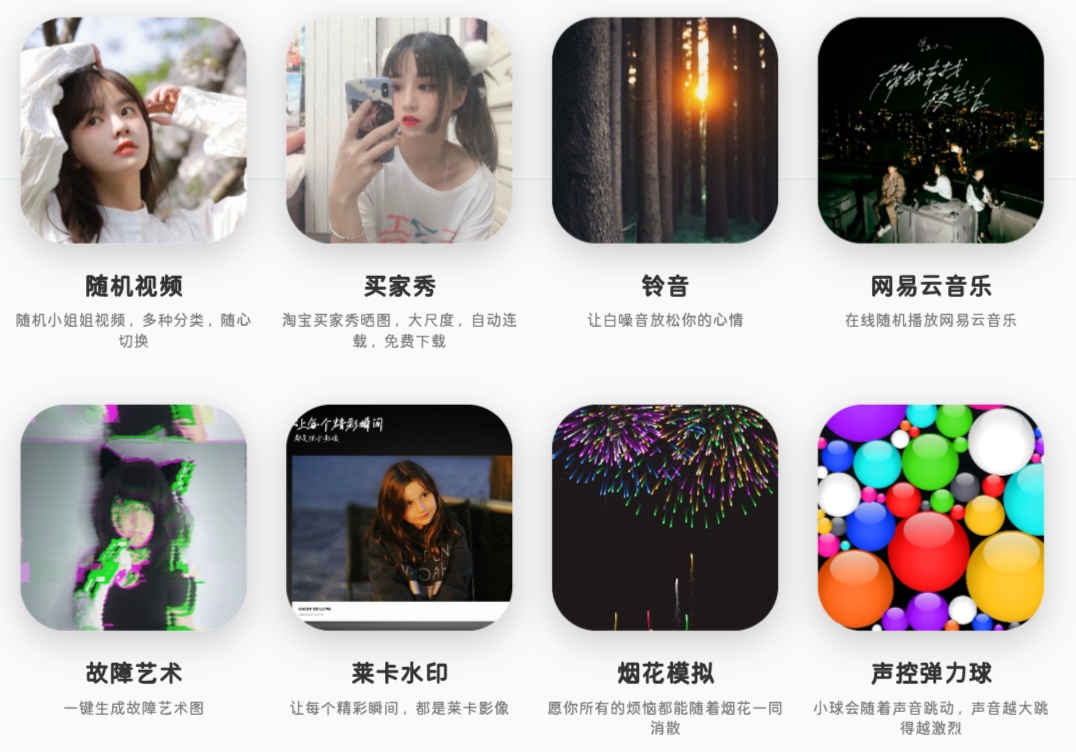Open the 声控弹力球 tile
The width and height of the screenshot is (1076, 752).
pyautogui.click(x=930, y=517)
